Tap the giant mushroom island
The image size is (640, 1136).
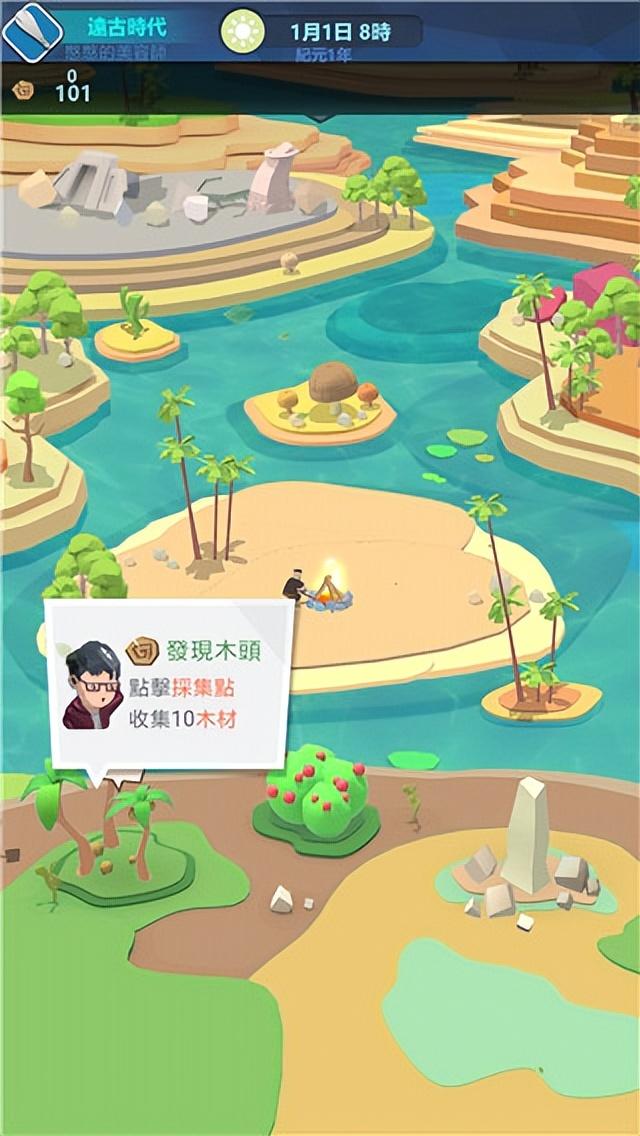(x=320, y=403)
